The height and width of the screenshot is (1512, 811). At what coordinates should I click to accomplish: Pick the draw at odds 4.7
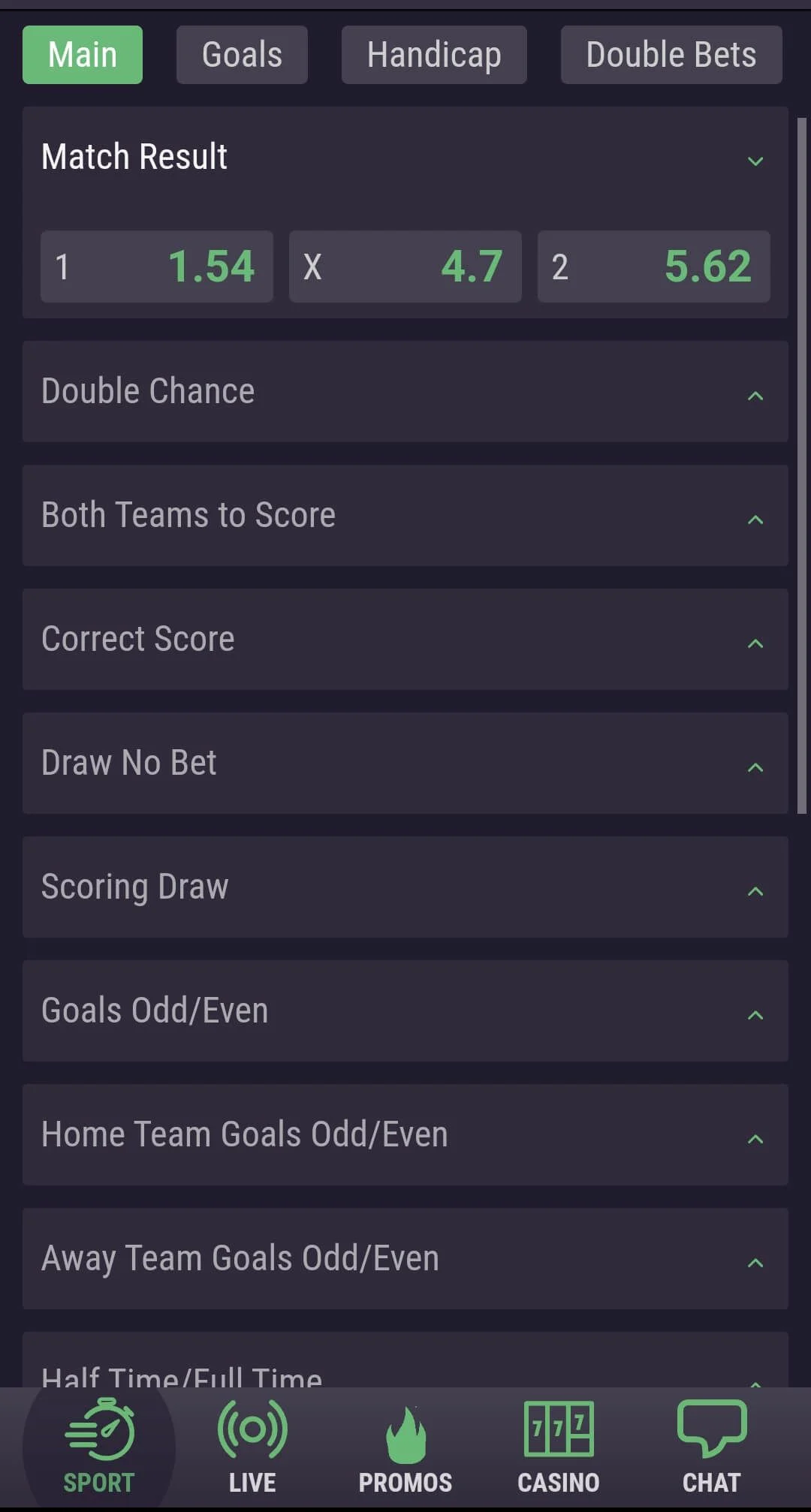[x=405, y=267]
